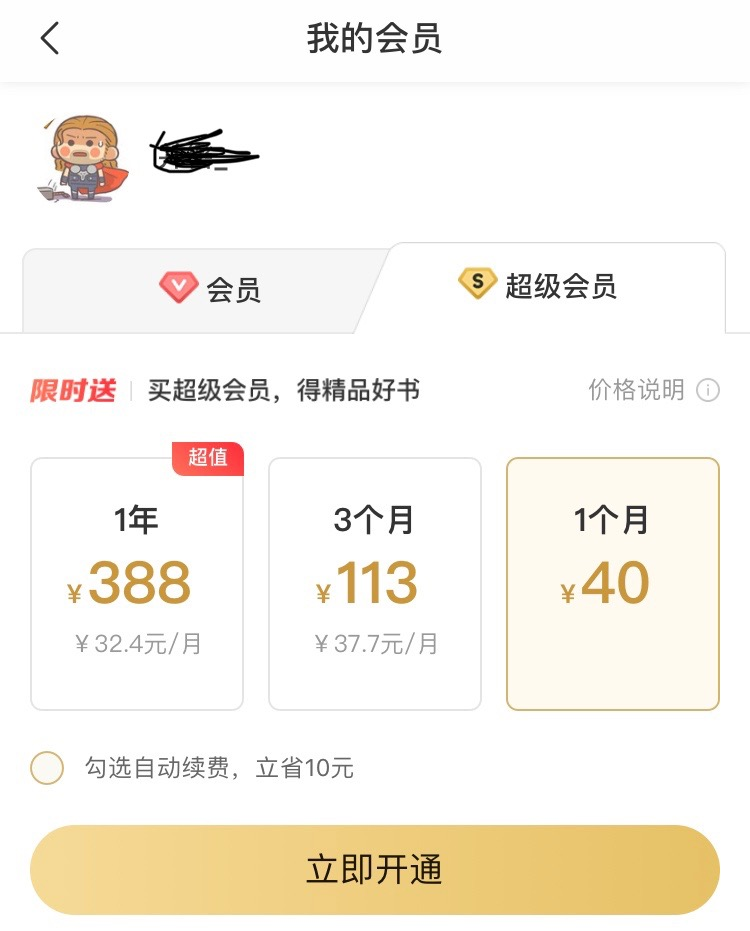Go back from 我的会员 page
Image resolution: width=750 pixels, height=931 pixels.
50,39
